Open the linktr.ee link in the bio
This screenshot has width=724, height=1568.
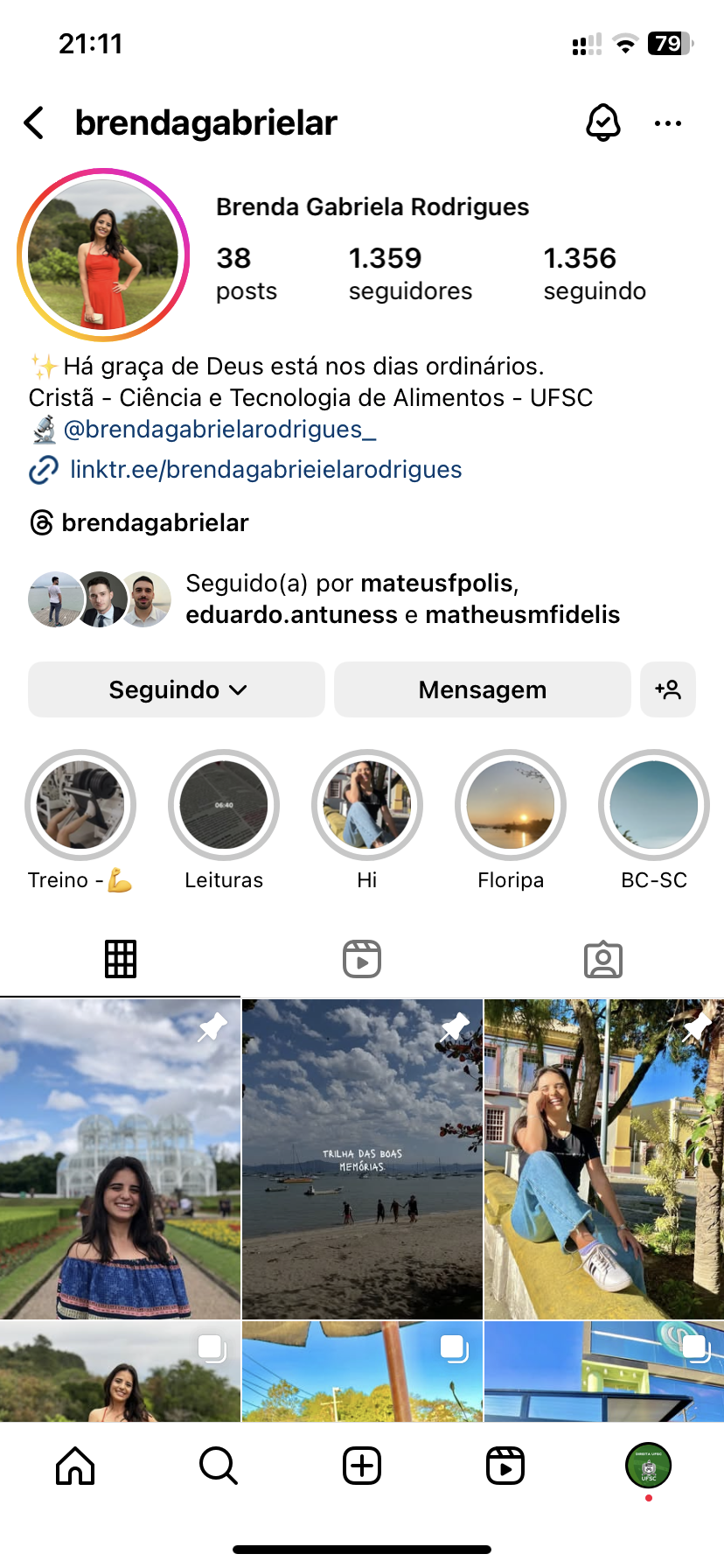click(265, 470)
